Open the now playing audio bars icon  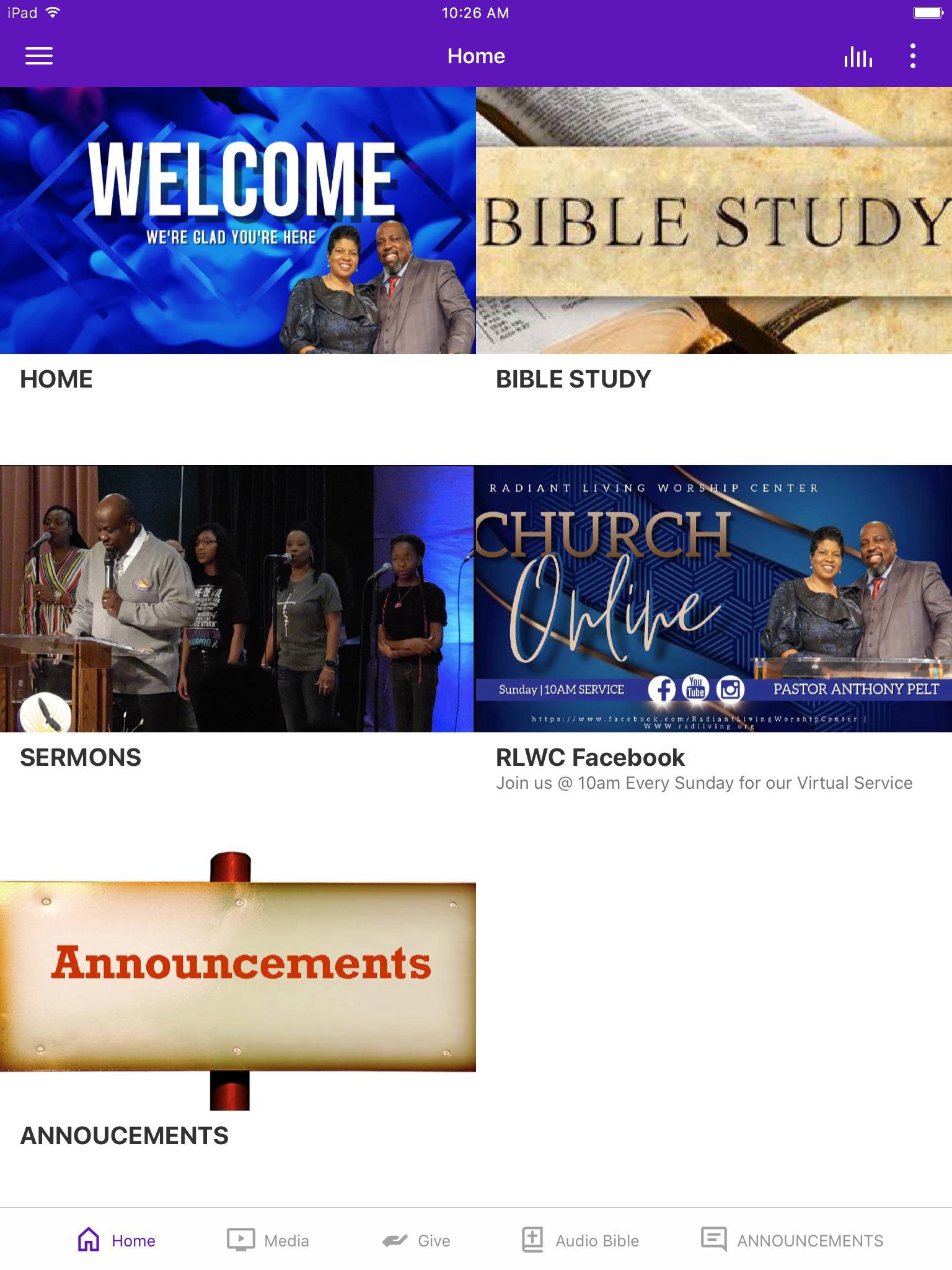[x=858, y=56]
